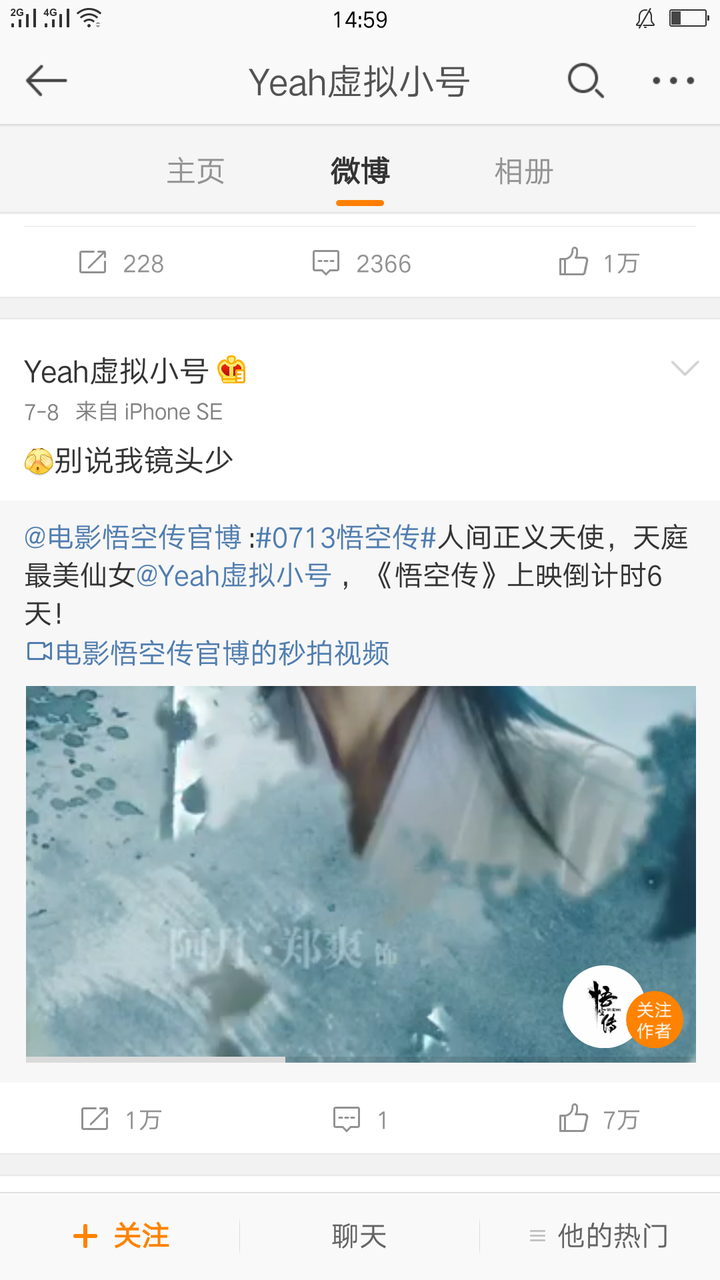
Task: Comment on the 别说我镜头少 post
Action: [x=360, y=1119]
